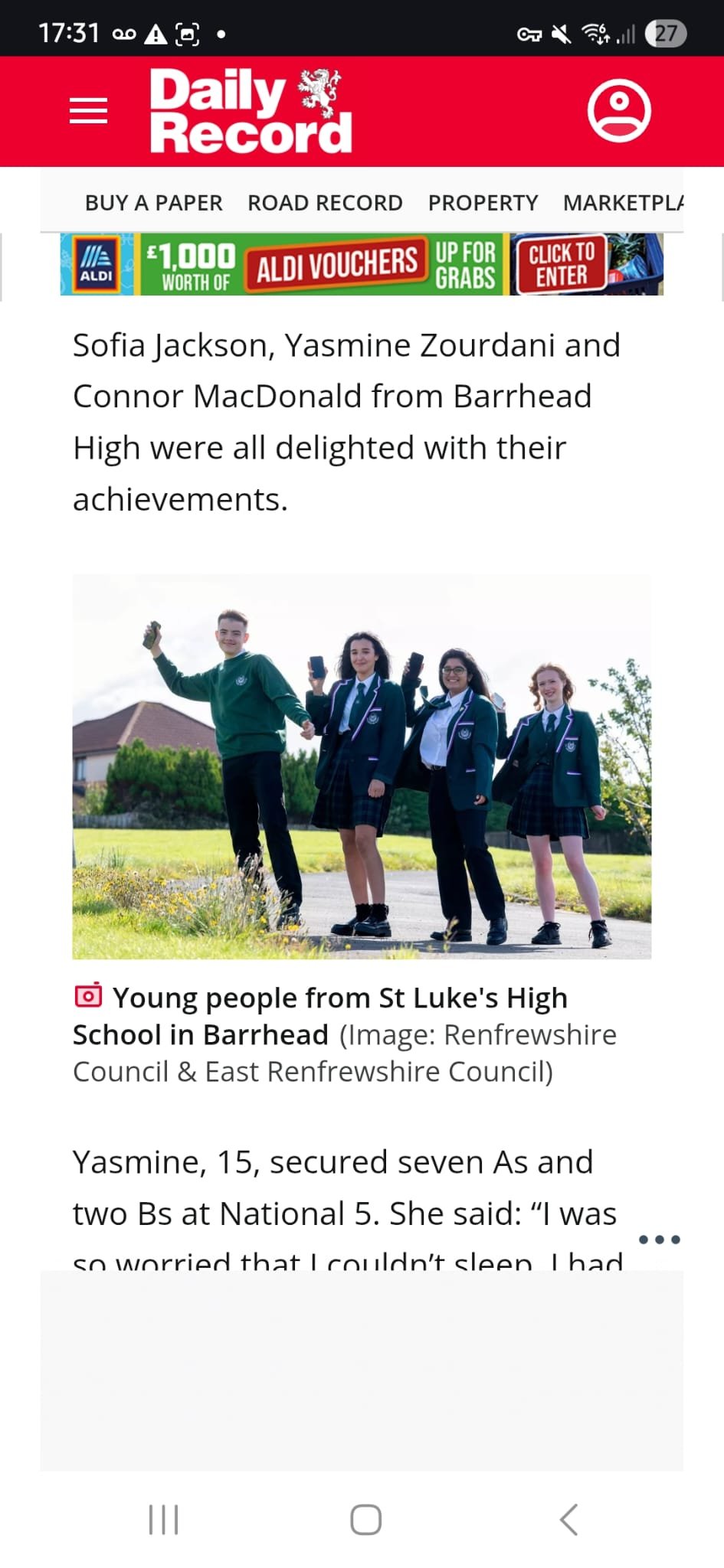Click to enter Aldi vouchers banner
Screen dimensions: 724x1568
click(x=561, y=265)
